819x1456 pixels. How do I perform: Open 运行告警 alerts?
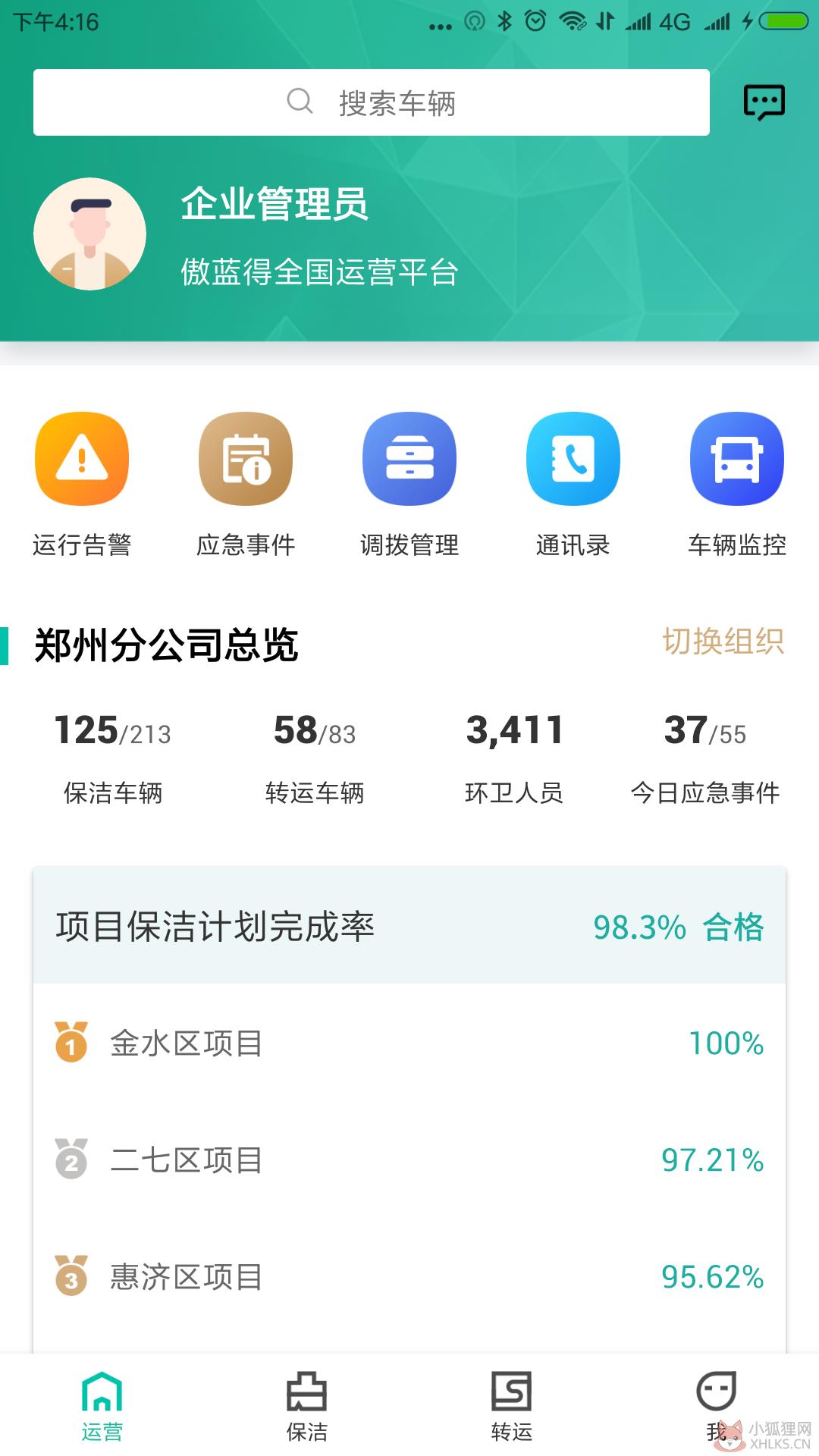pos(82,485)
